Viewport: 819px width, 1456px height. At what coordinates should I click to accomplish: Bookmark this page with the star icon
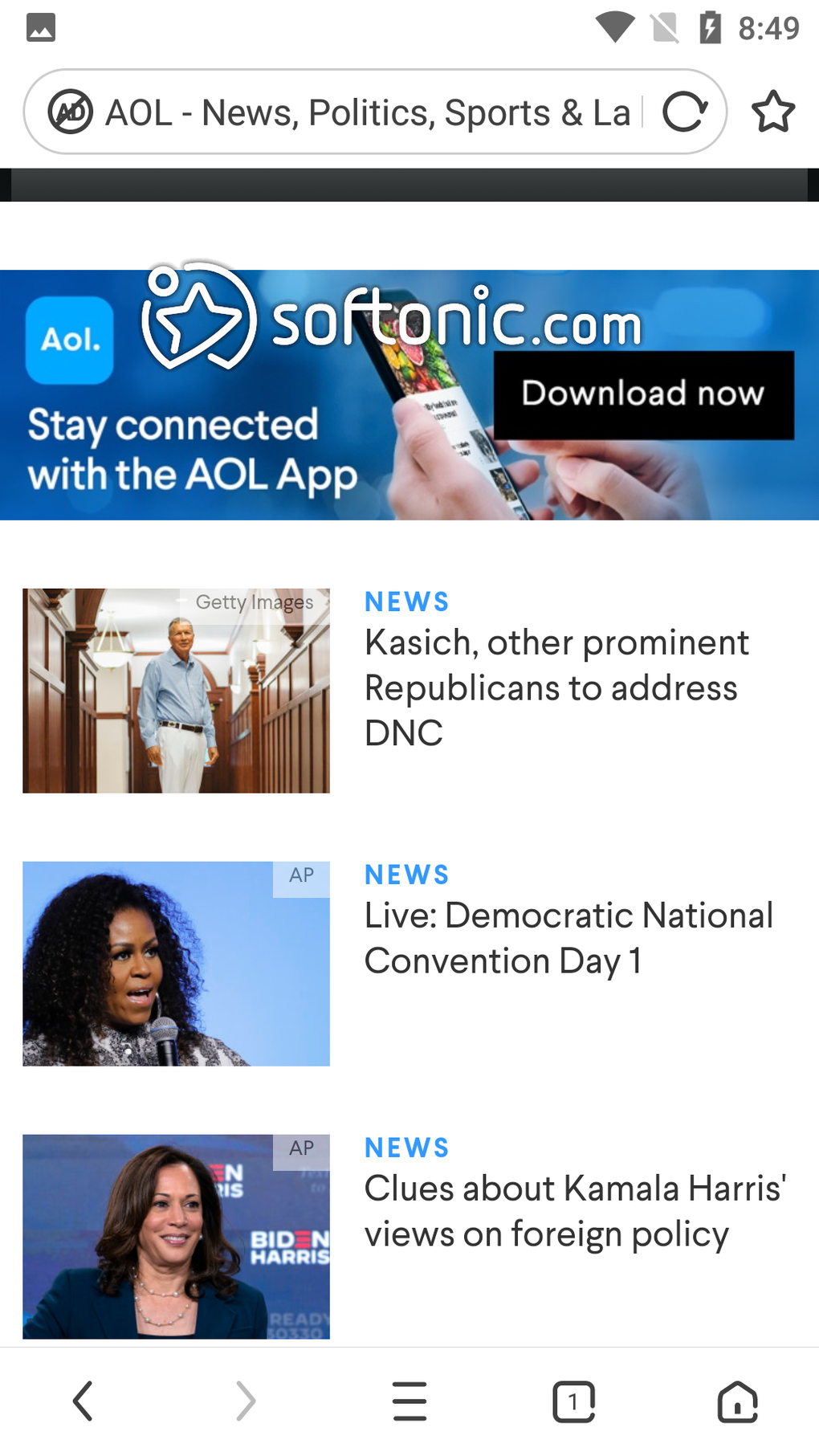coord(773,112)
